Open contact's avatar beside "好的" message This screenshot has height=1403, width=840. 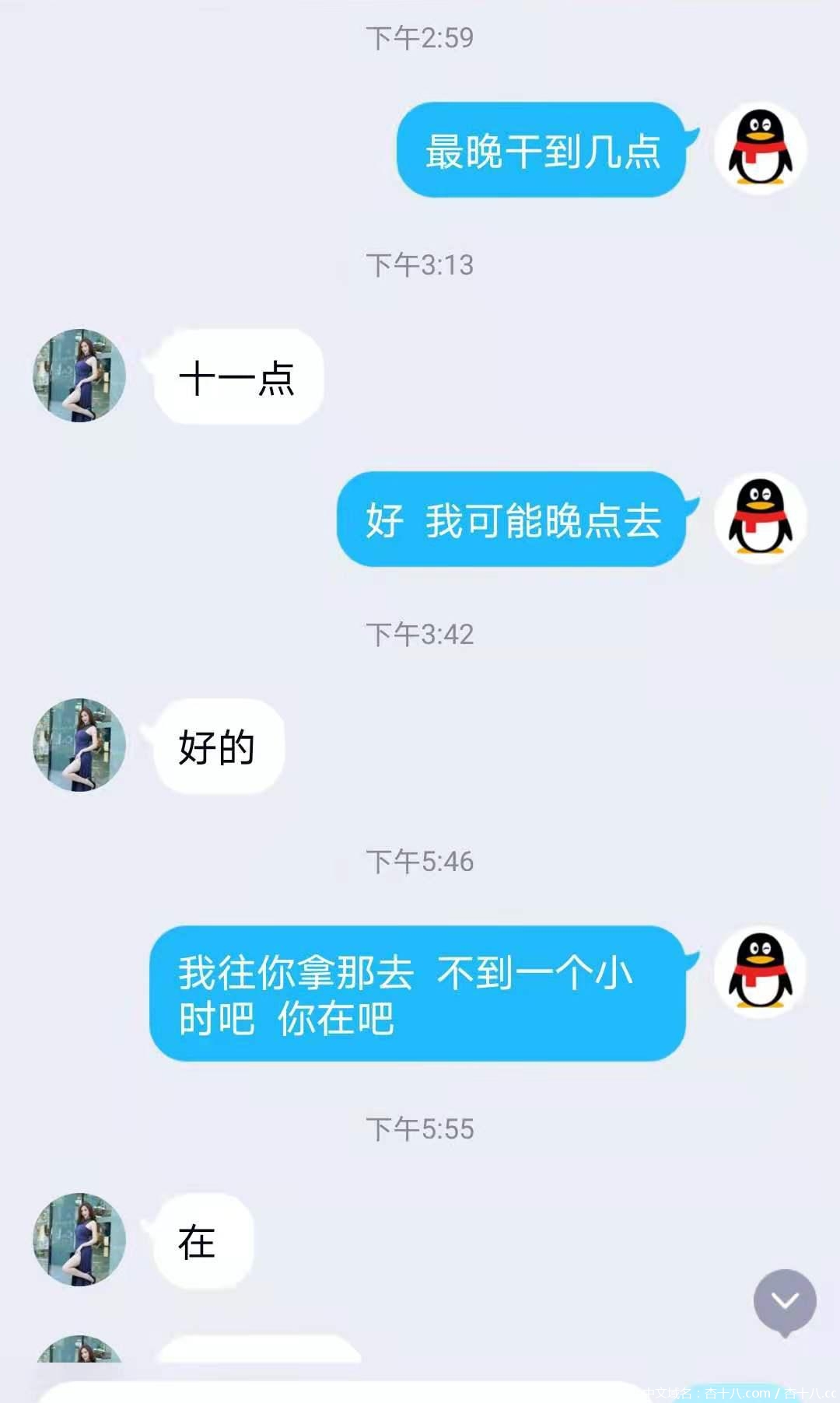point(79,745)
